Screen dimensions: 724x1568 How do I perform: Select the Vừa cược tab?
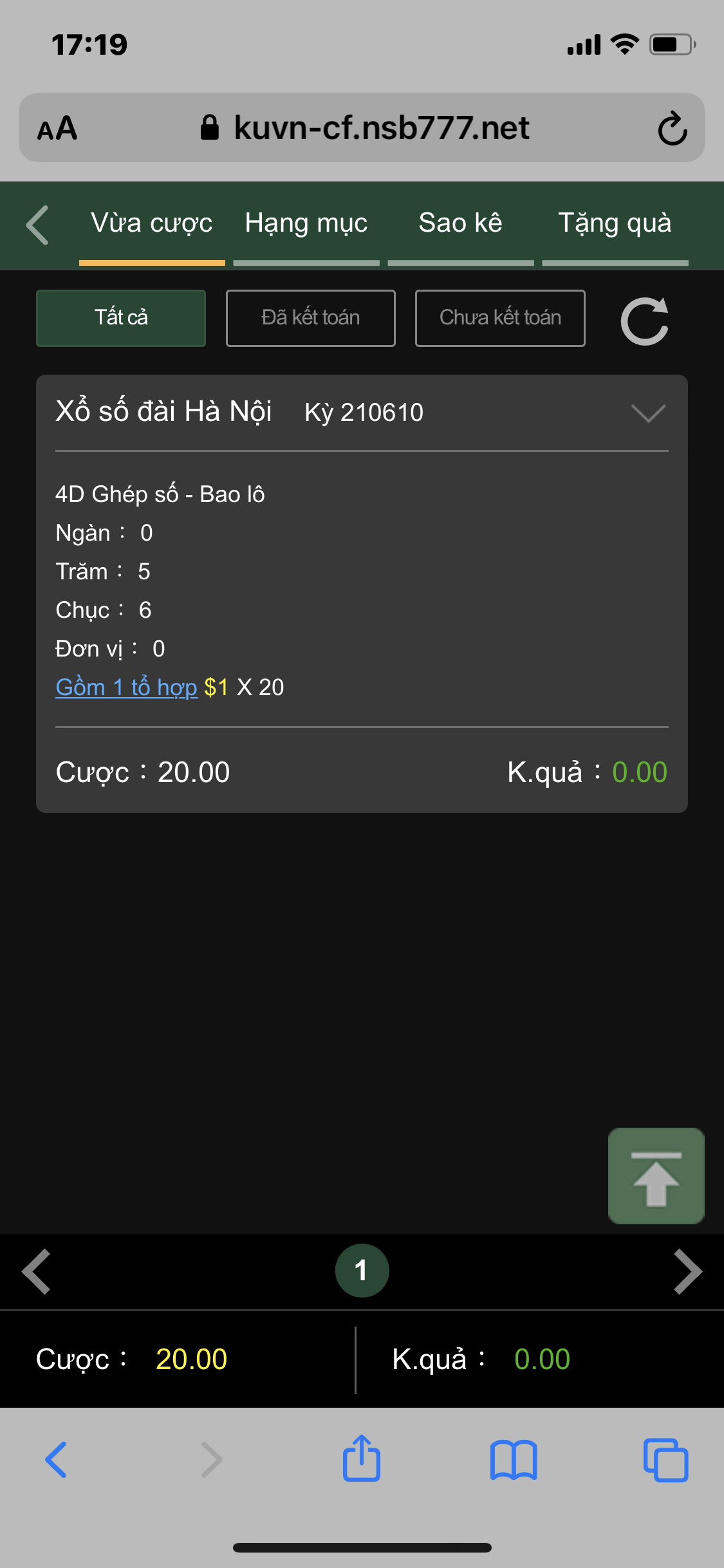click(x=152, y=223)
